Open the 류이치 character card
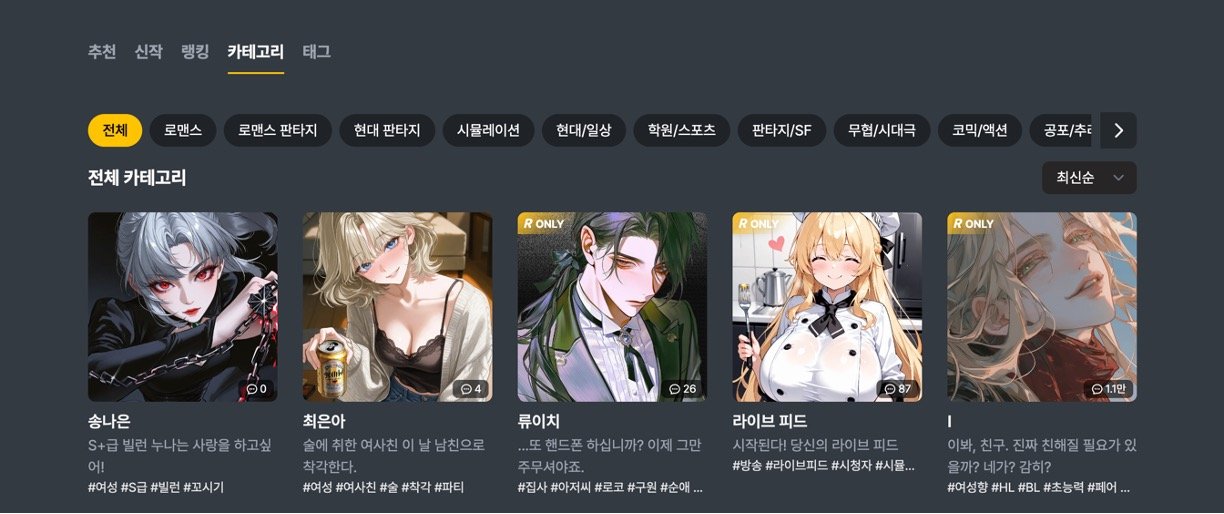1224x514 pixels. [x=612, y=306]
